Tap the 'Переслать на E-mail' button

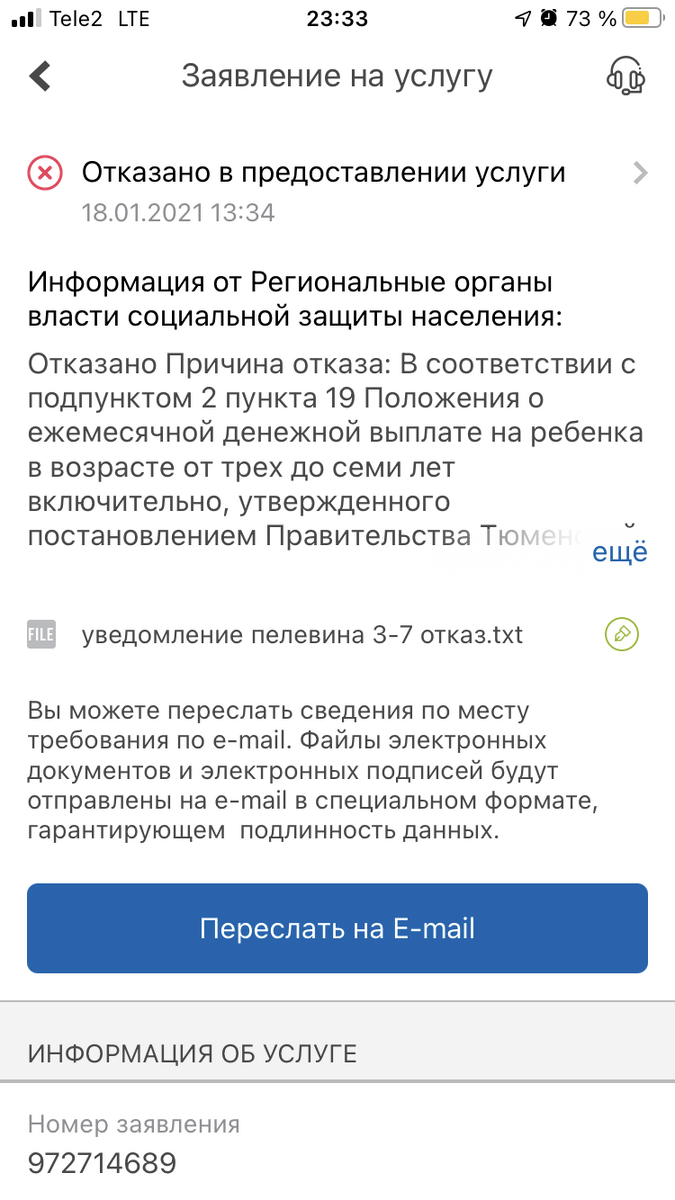[x=337, y=928]
